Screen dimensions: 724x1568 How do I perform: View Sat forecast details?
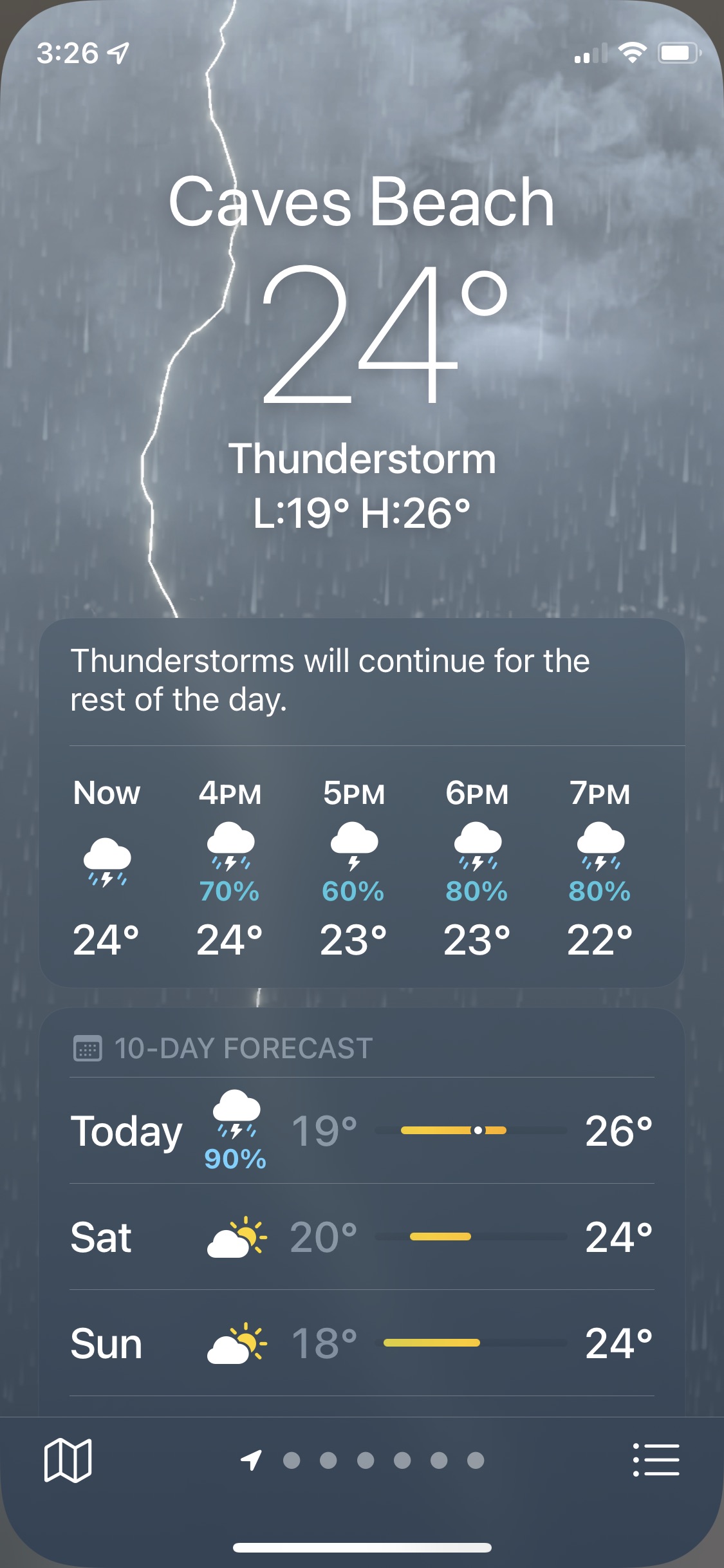(362, 1237)
